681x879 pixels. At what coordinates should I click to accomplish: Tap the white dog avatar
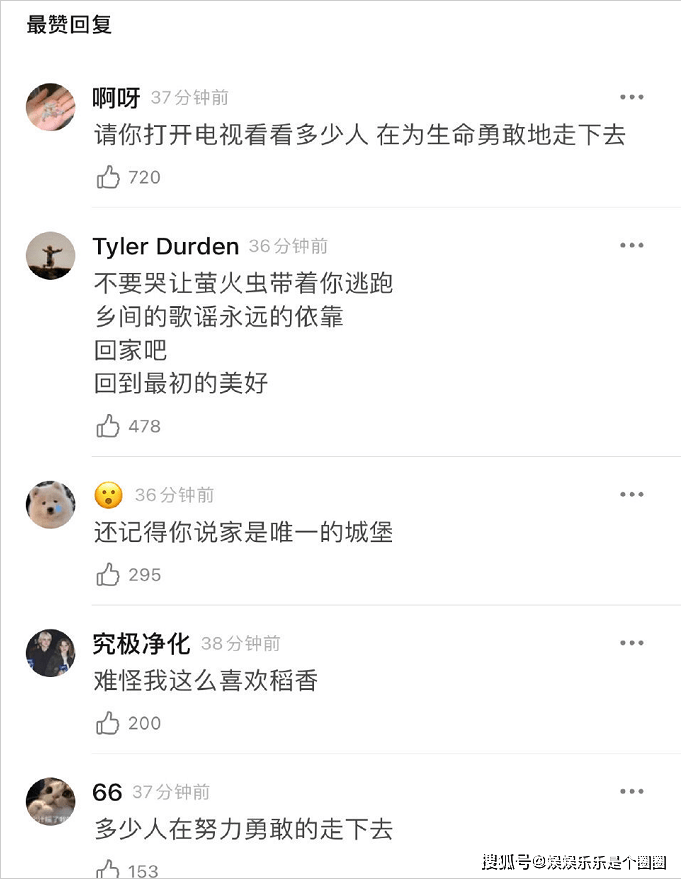[x=50, y=505]
